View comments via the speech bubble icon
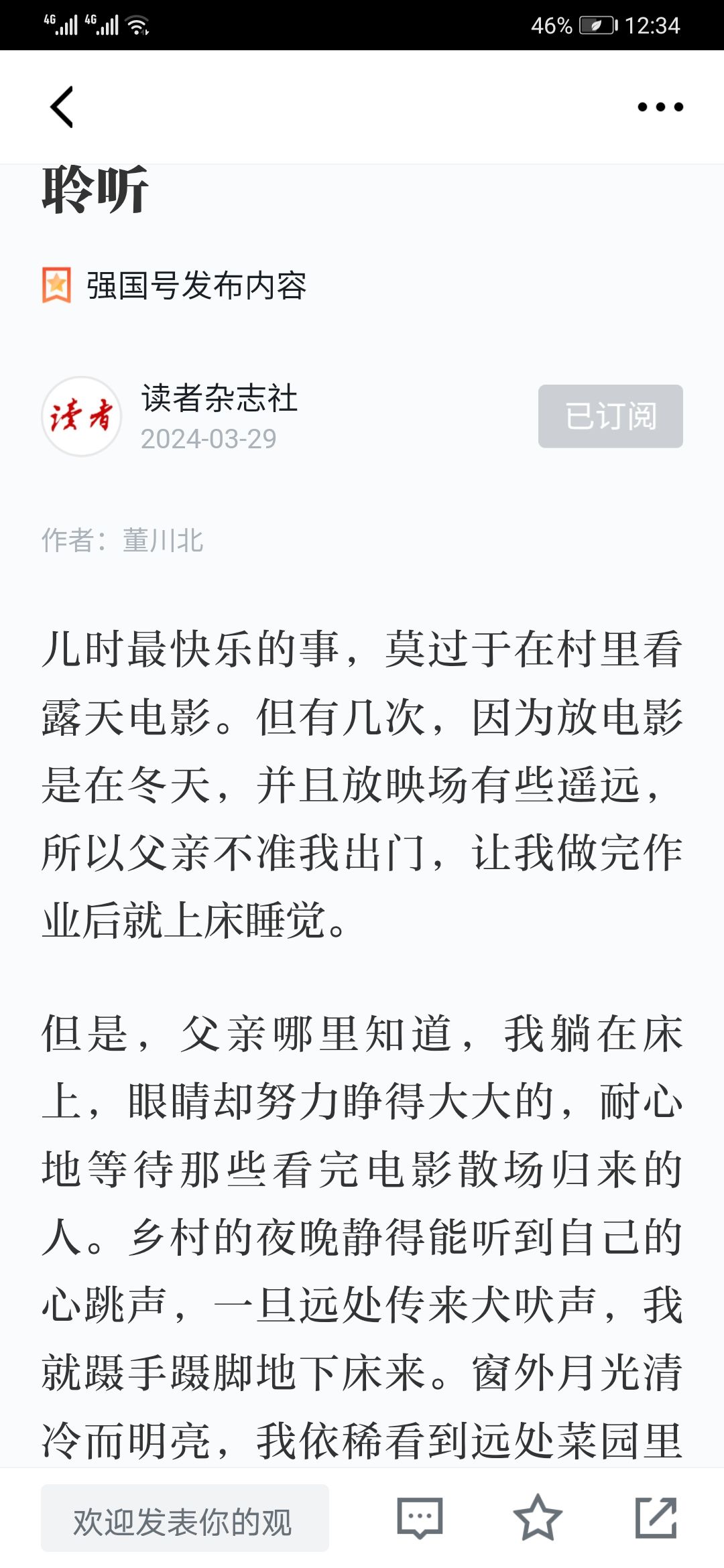Screen dimensions: 724x1568 (x=420, y=1518)
